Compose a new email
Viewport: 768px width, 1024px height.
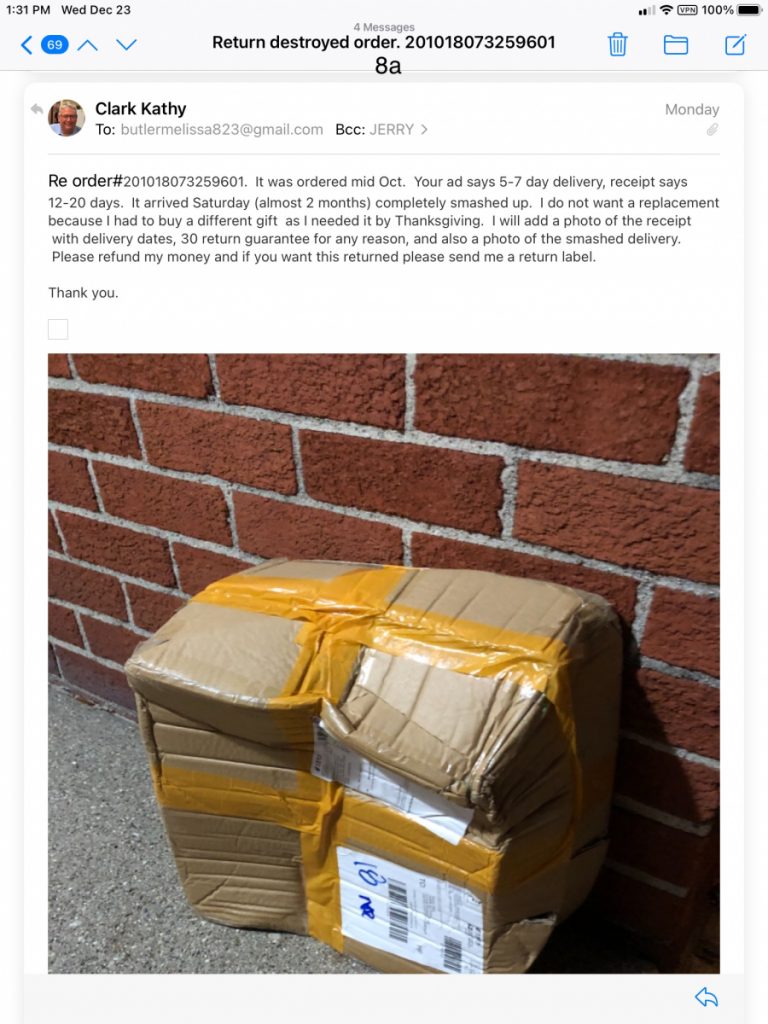pyautogui.click(x=735, y=44)
